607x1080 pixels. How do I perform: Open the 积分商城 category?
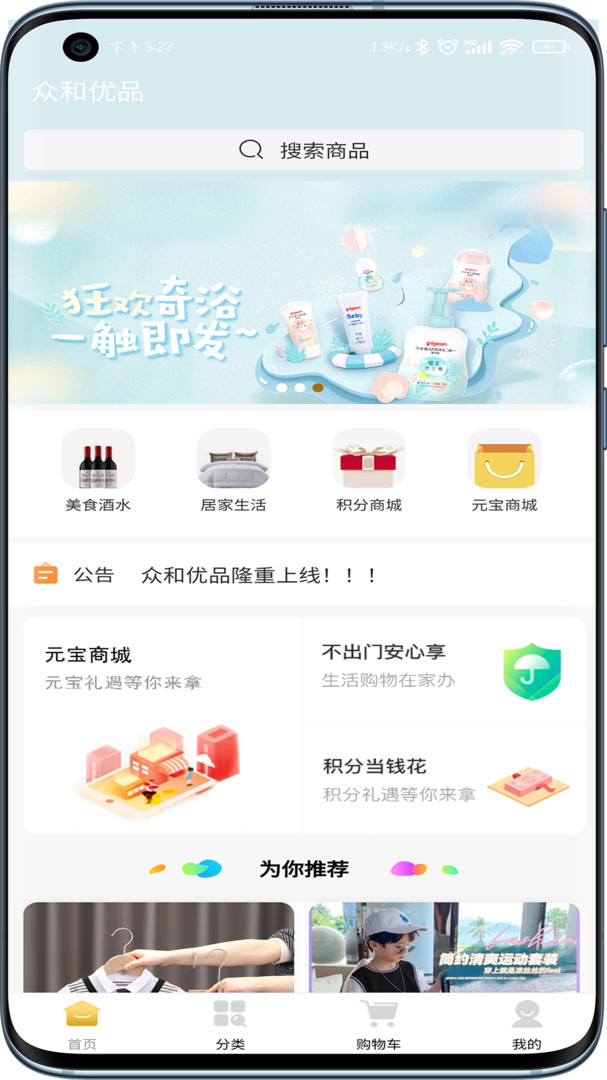pos(368,470)
